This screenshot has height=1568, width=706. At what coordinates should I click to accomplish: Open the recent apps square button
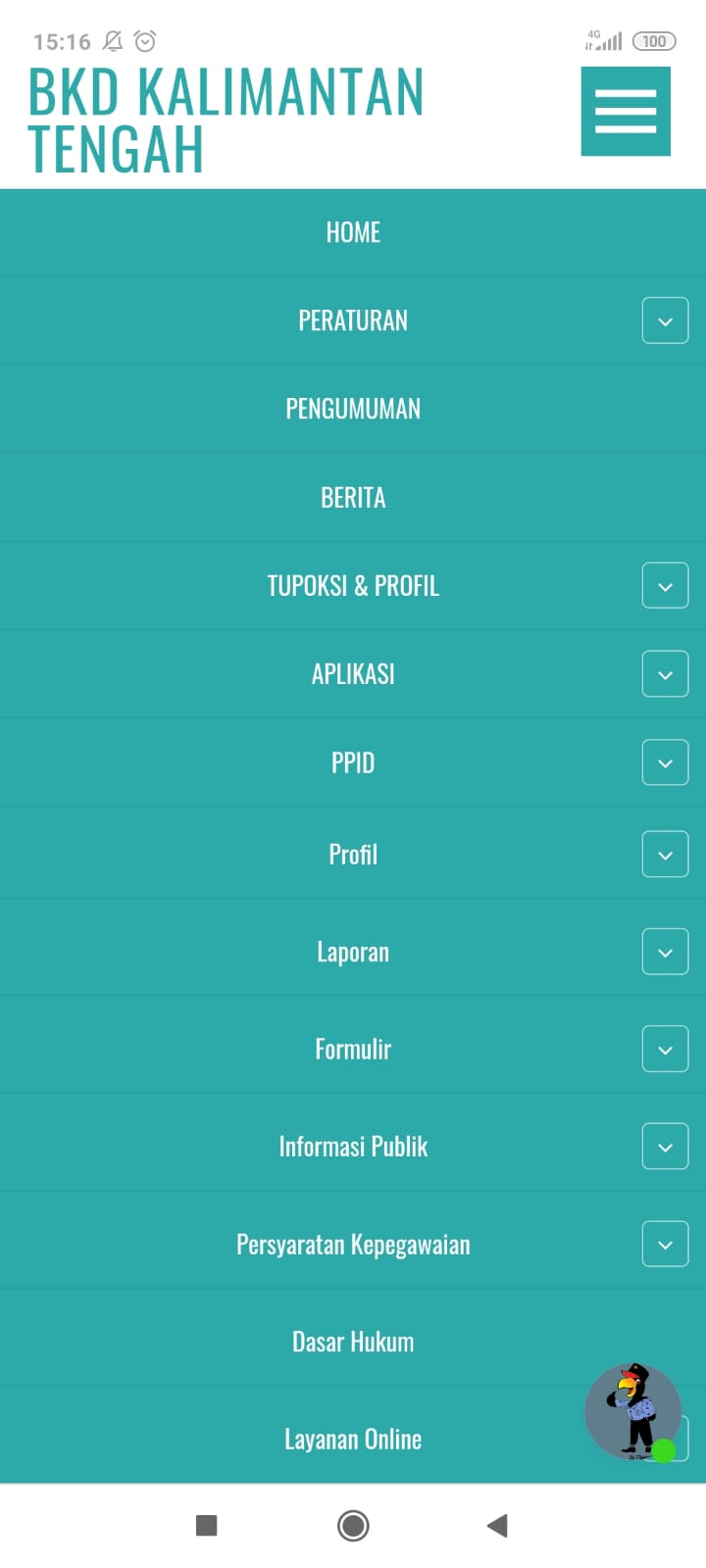206,1525
